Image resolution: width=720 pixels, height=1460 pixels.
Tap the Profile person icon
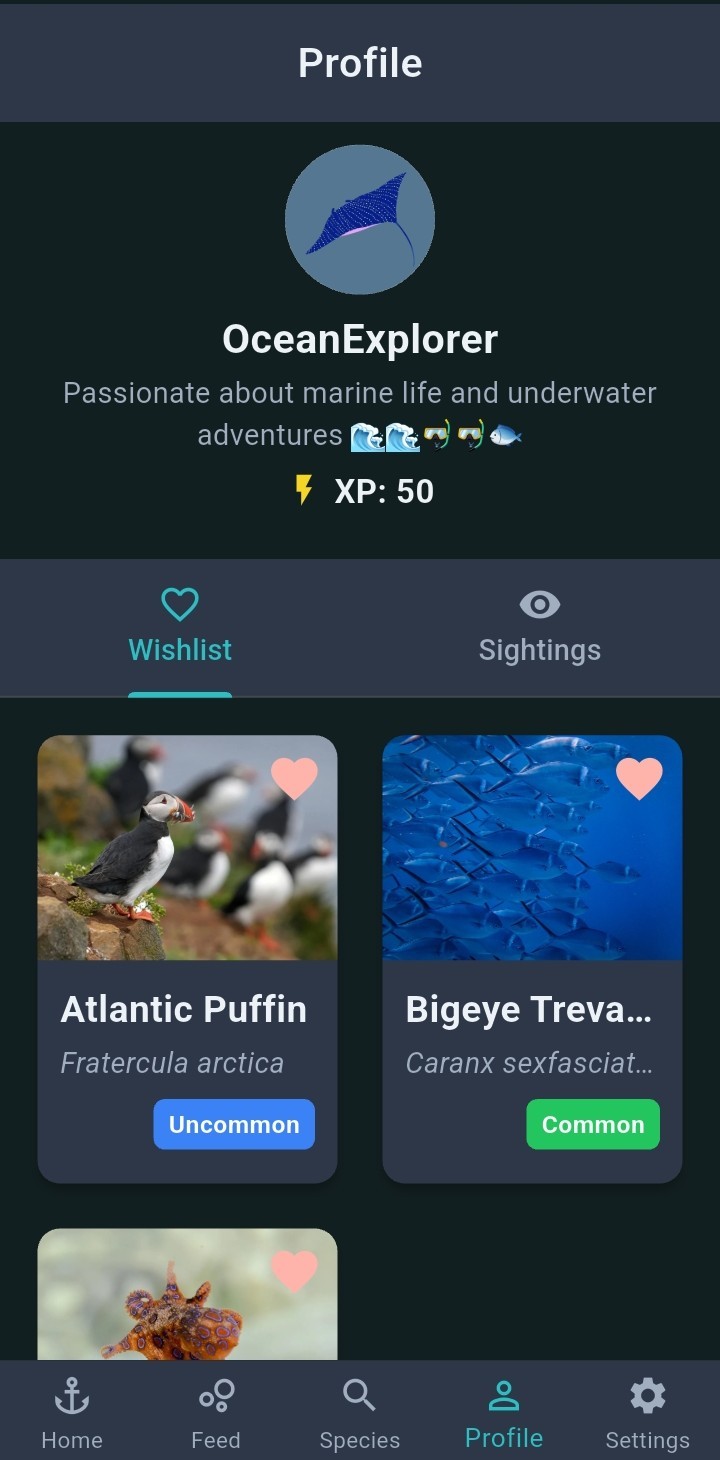tap(503, 1392)
